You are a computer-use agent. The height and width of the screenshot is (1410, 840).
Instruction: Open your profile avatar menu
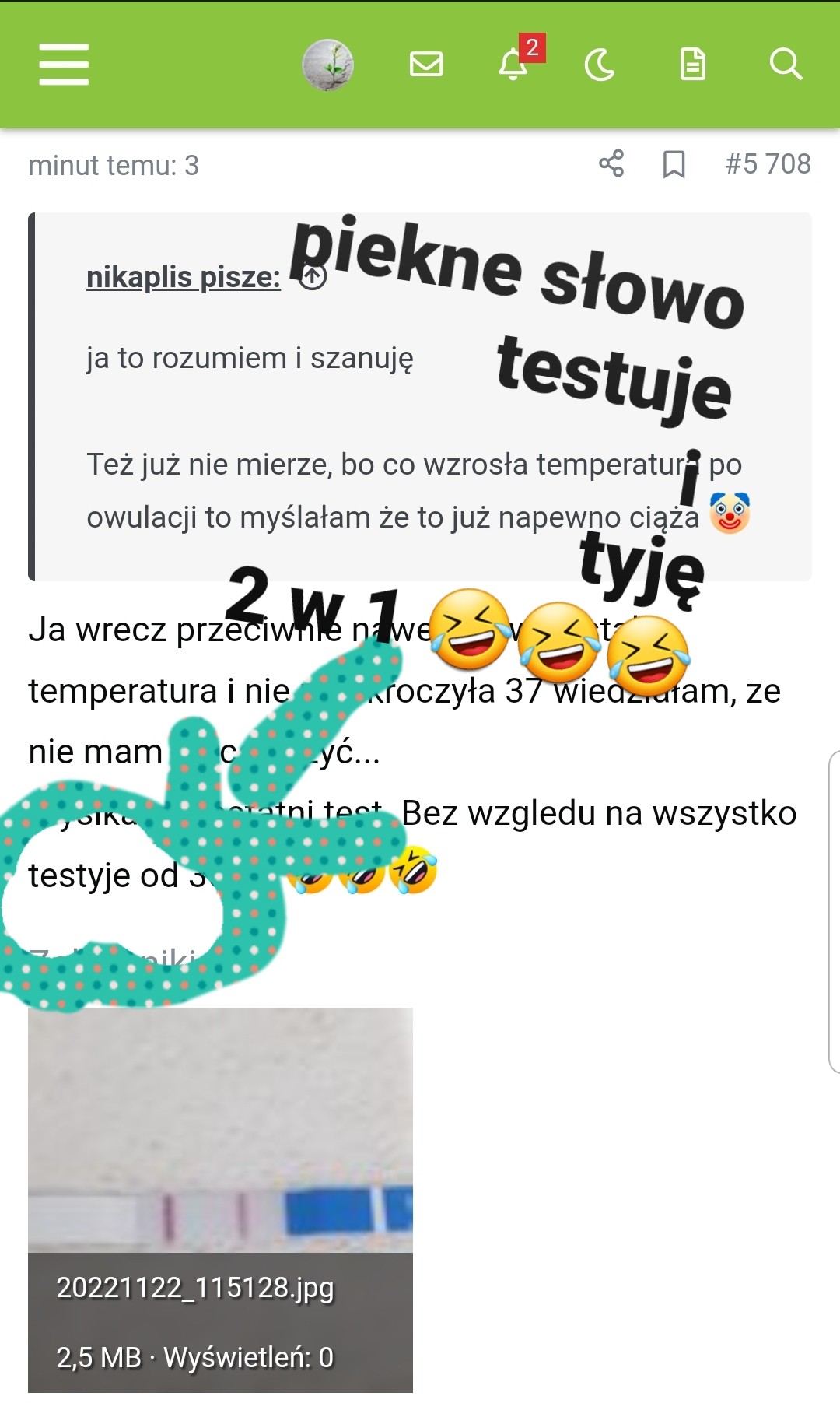327,65
